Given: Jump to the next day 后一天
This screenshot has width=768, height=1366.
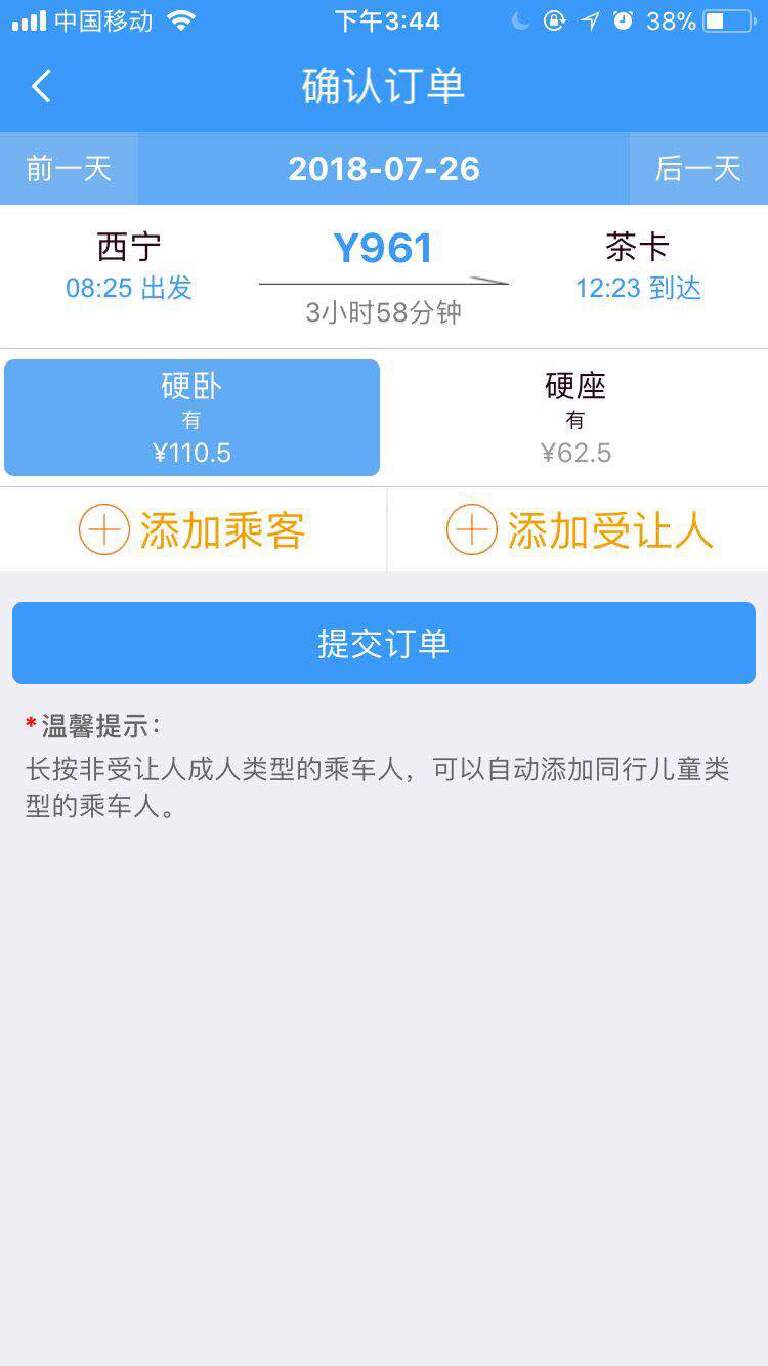Looking at the screenshot, I should (x=698, y=169).
